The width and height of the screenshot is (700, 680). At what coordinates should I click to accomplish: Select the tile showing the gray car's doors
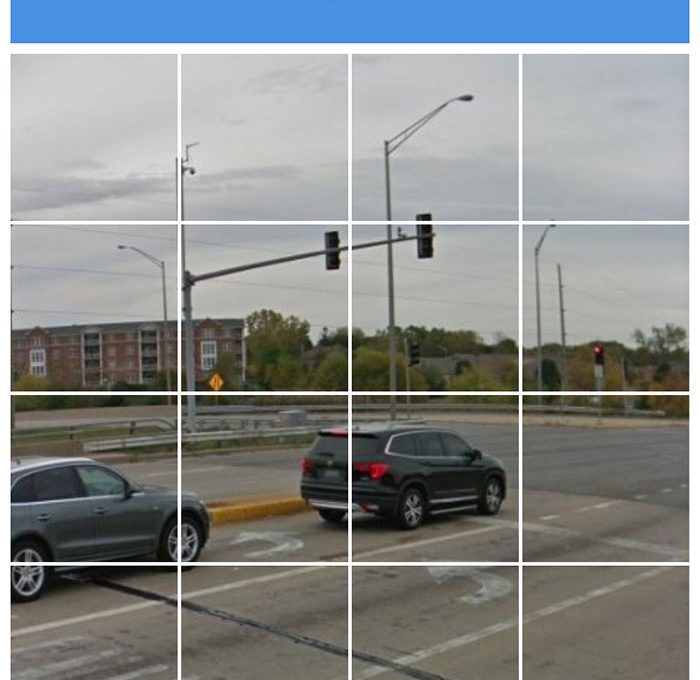95,478
